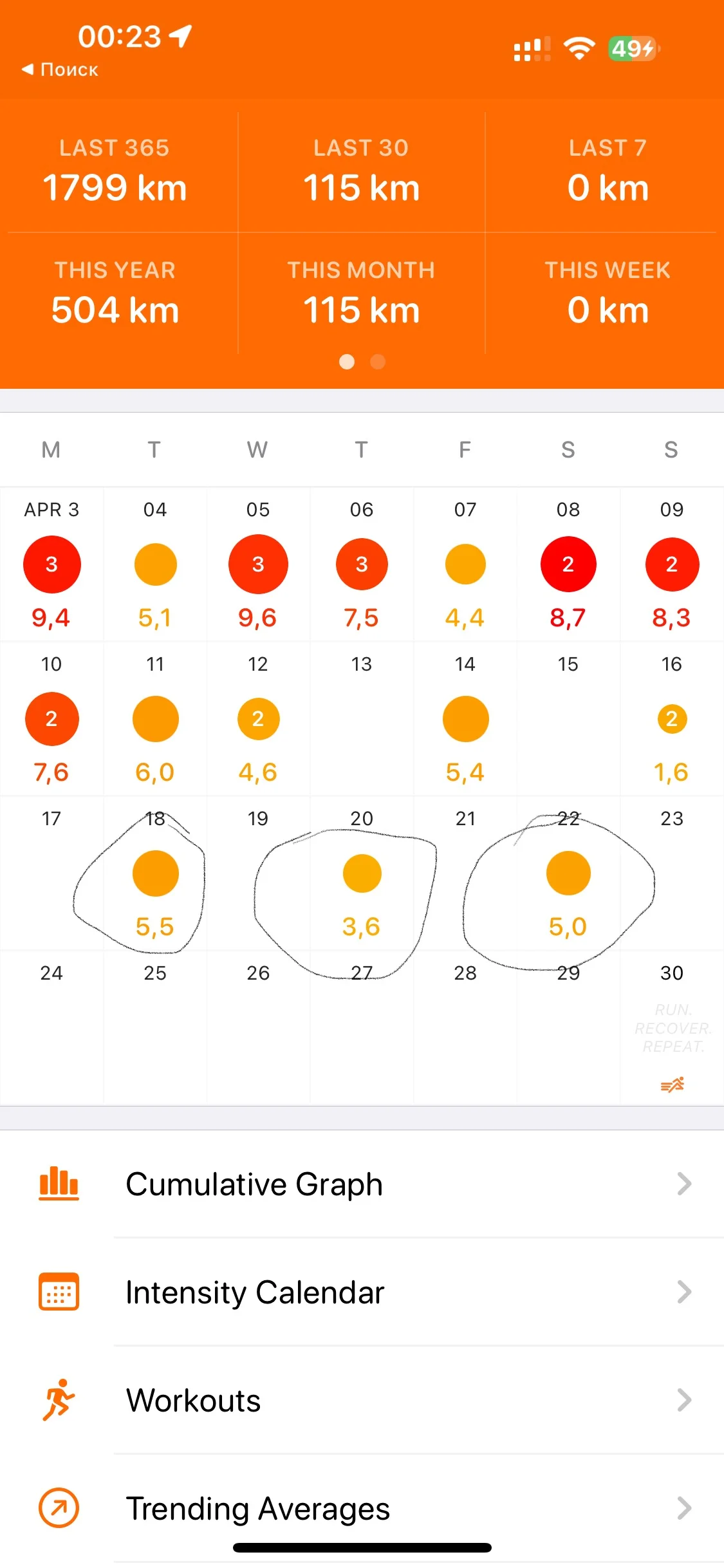The height and width of the screenshot is (1568, 724).
Task: Select the April 10 run of 7,6 km
Action: tap(51, 719)
